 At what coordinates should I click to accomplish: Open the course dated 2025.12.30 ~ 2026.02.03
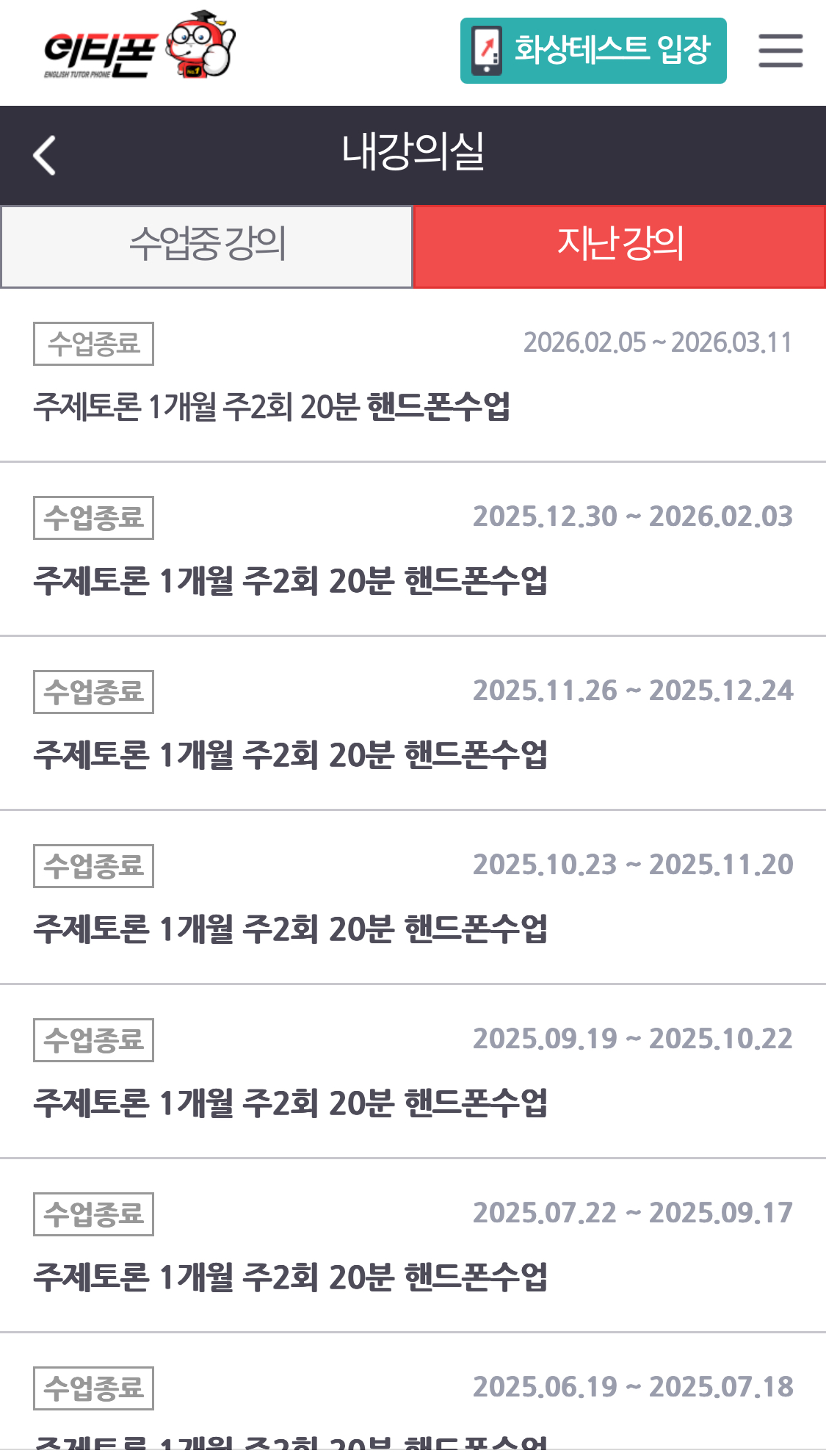290,580
